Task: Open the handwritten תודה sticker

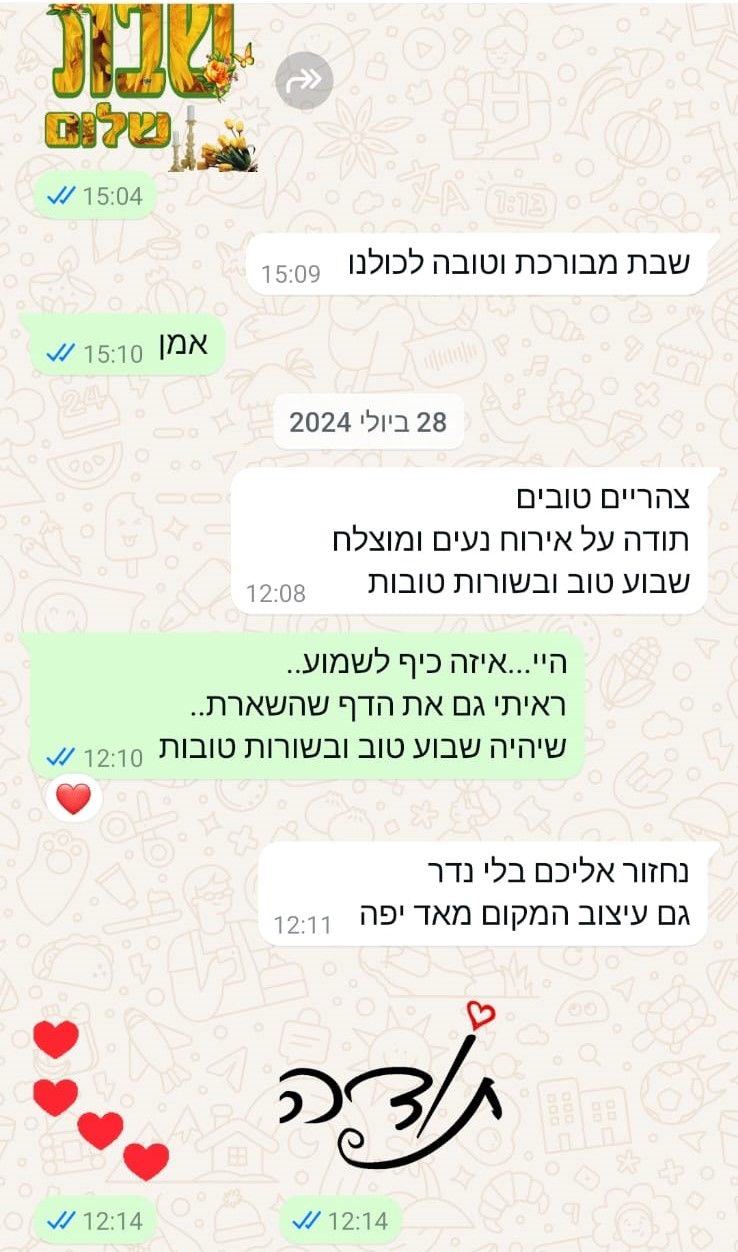Action: click(390, 1095)
